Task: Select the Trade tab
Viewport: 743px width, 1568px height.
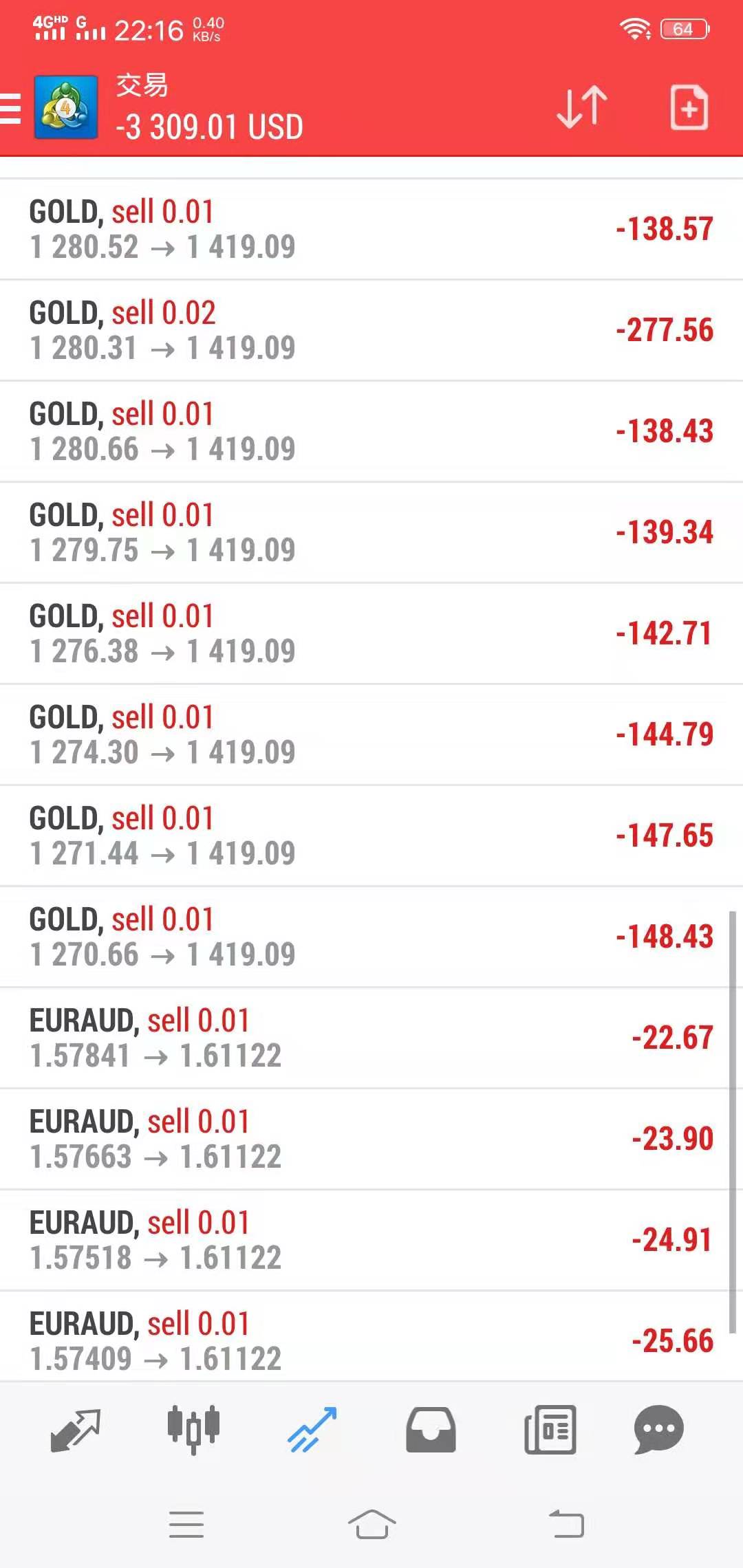Action: pos(312,1430)
